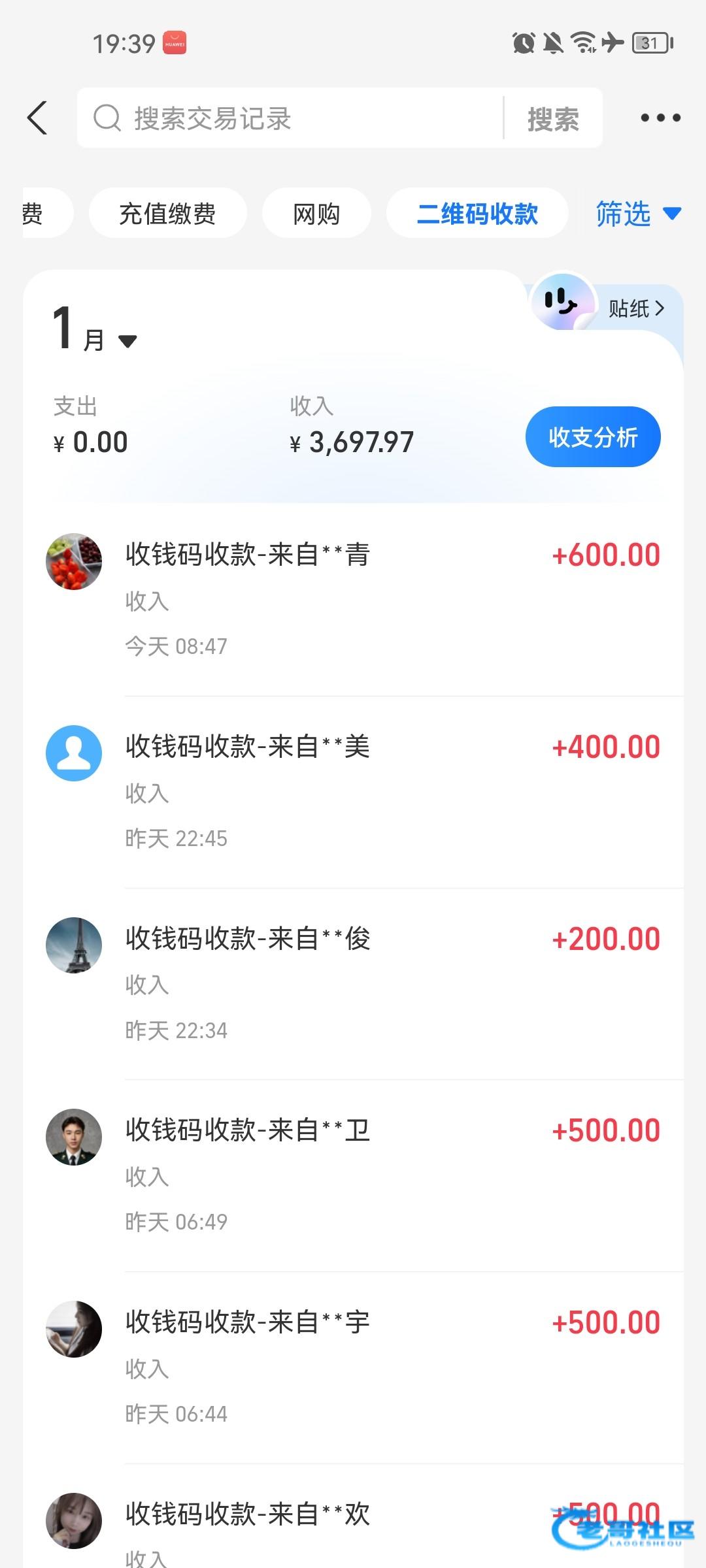Select the 网购 filter chip

316,214
